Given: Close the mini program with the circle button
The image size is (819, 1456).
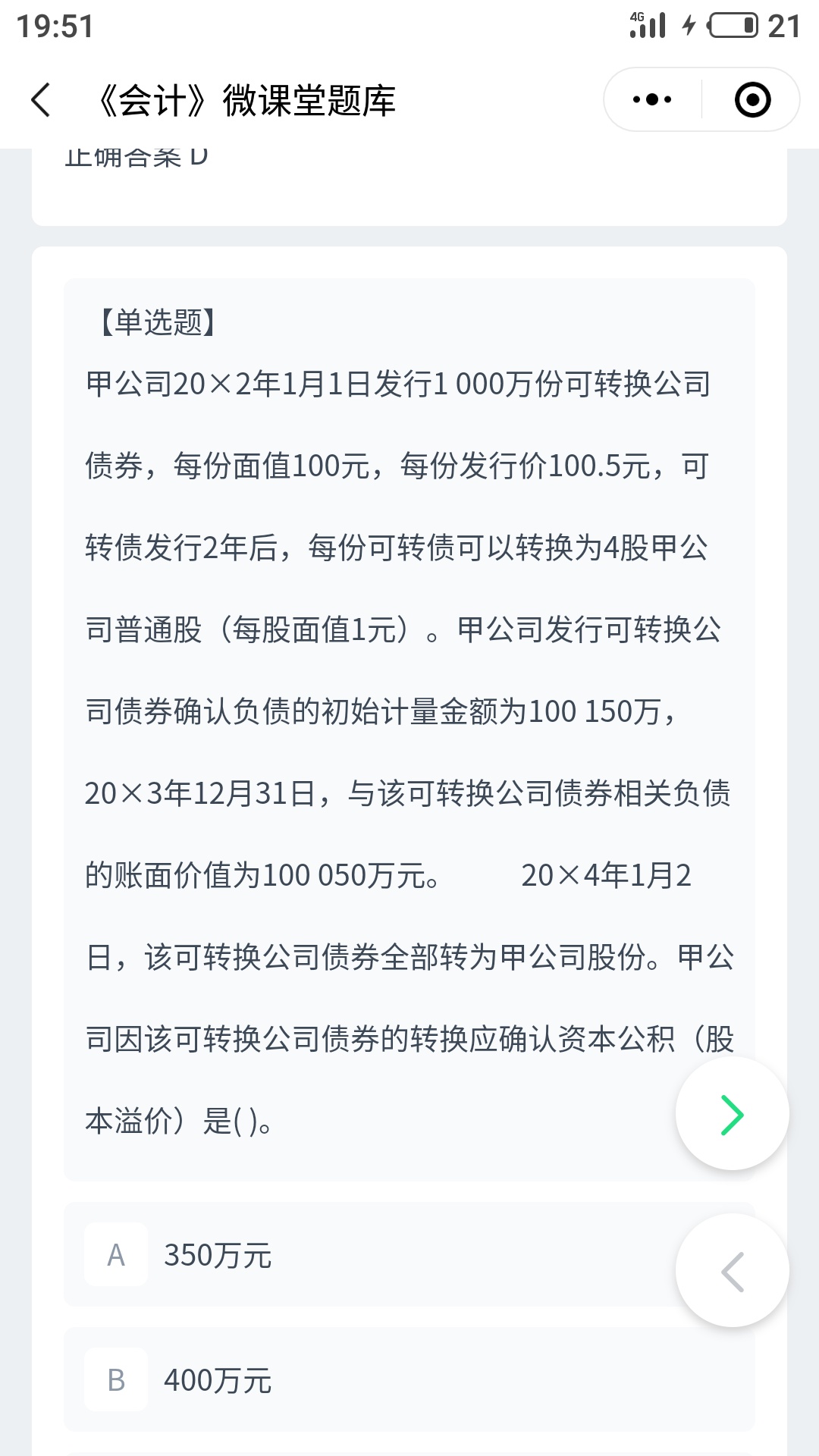Looking at the screenshot, I should coord(752,100).
